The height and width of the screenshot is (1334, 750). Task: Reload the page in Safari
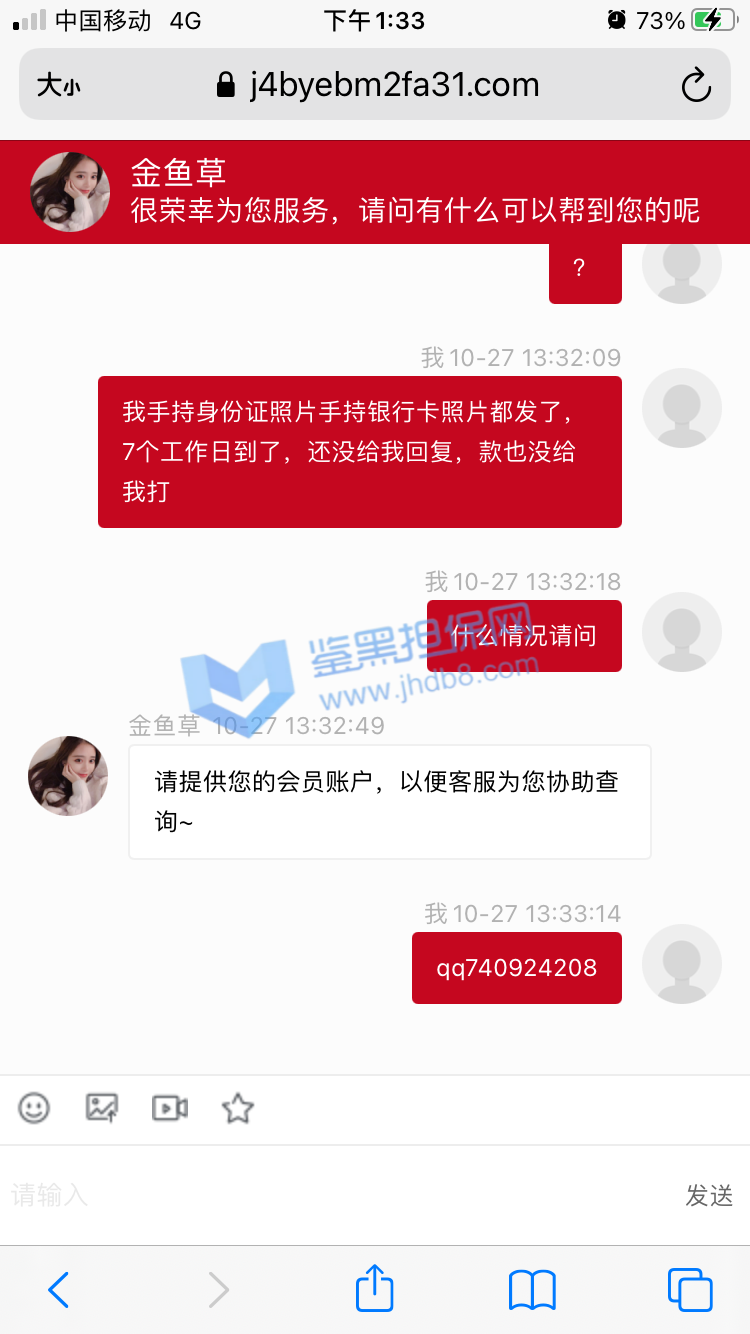696,86
